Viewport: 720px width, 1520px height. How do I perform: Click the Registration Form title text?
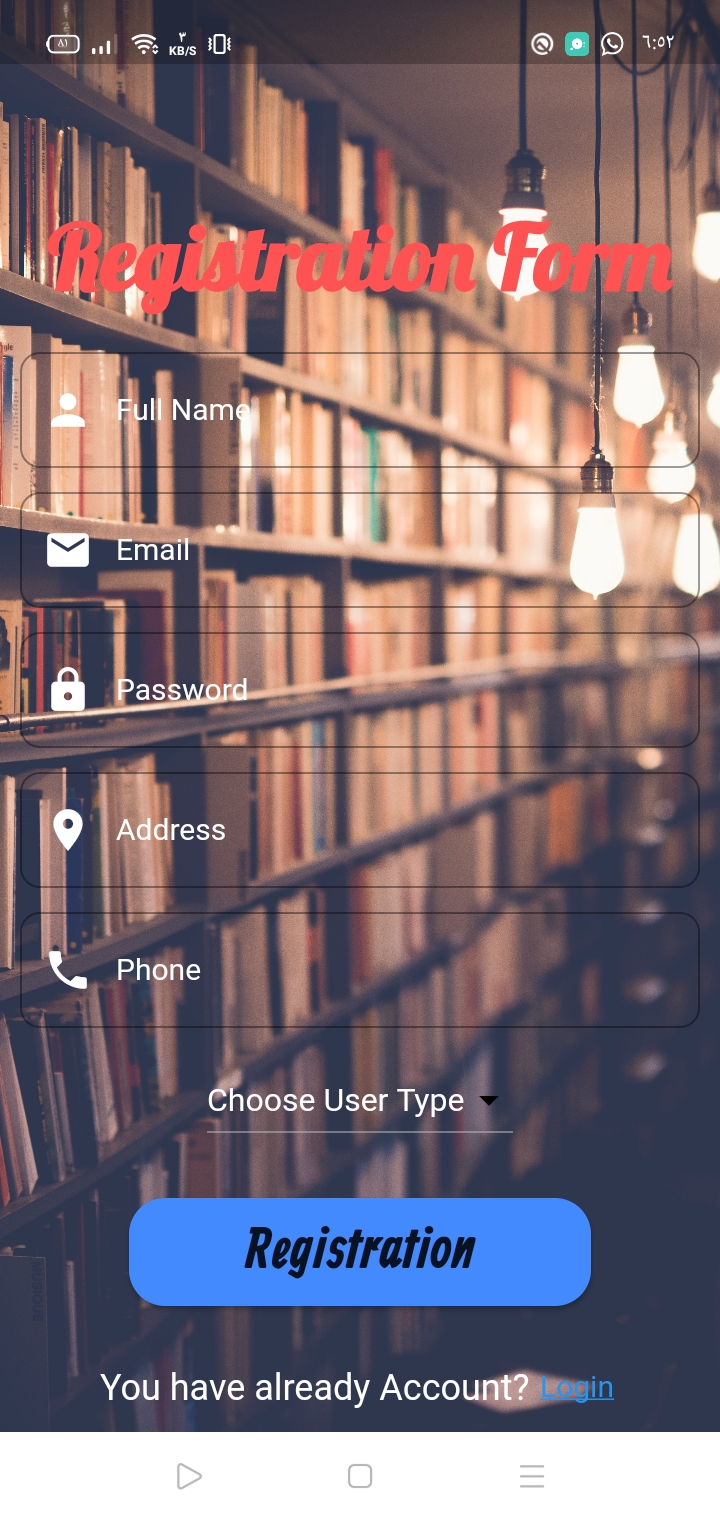point(360,258)
